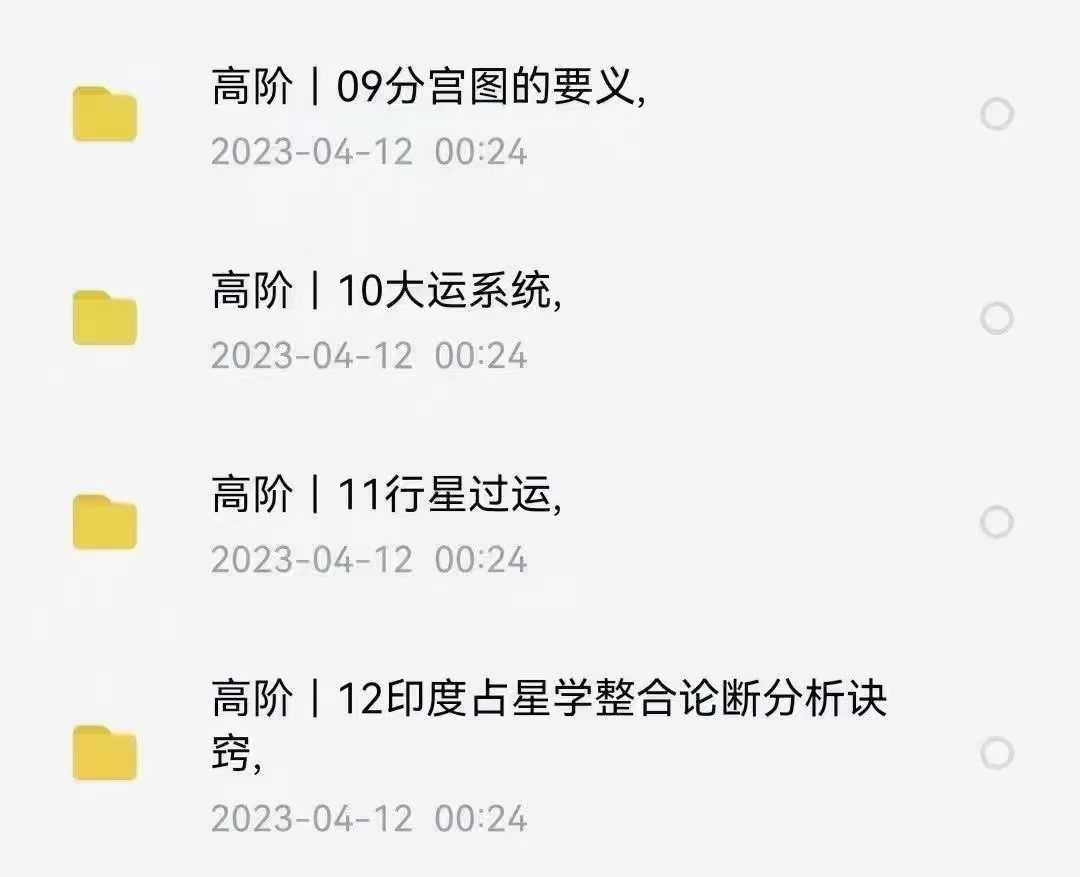The width and height of the screenshot is (1080, 877).
Task: Select the 11行星过运 folder circle
Action: (996, 522)
